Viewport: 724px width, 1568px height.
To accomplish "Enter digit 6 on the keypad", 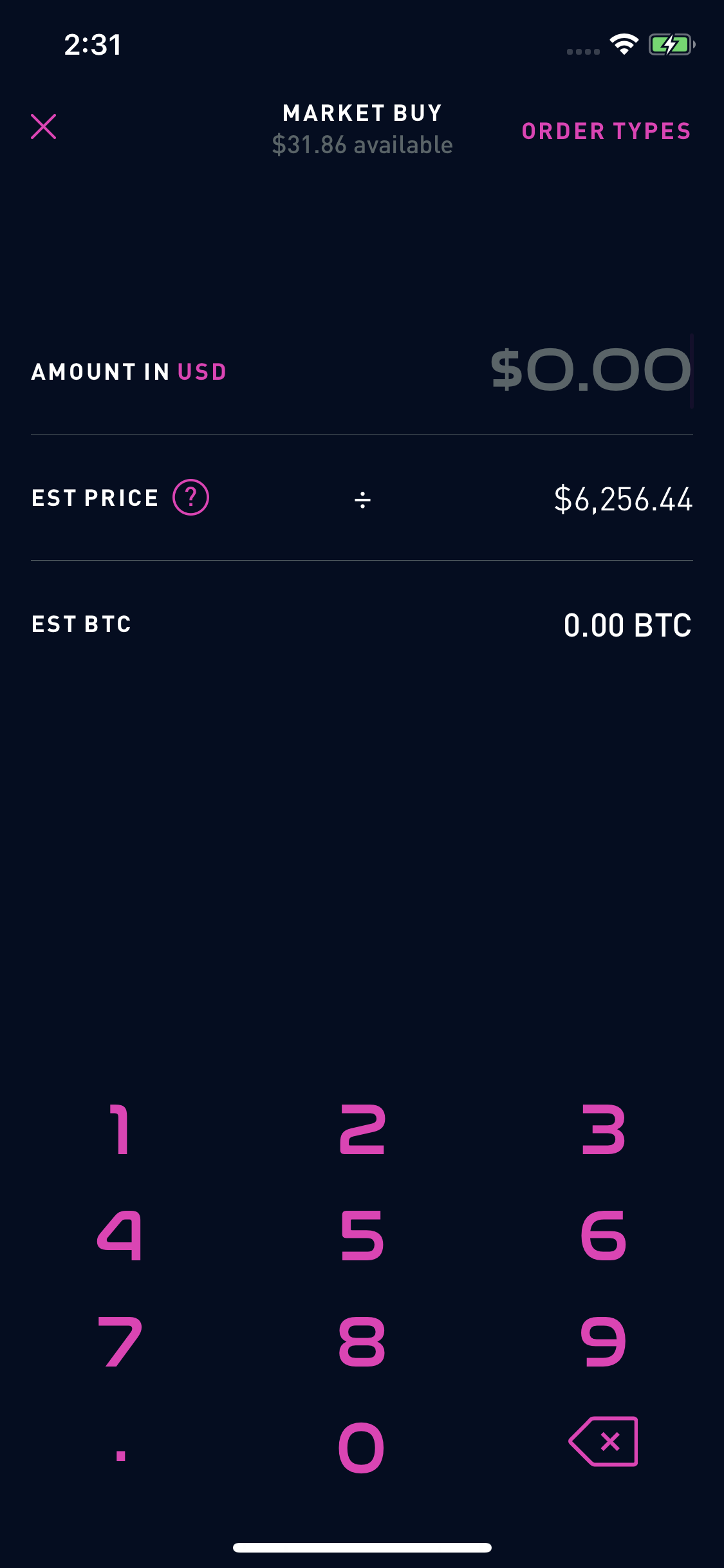I will tap(603, 1235).
